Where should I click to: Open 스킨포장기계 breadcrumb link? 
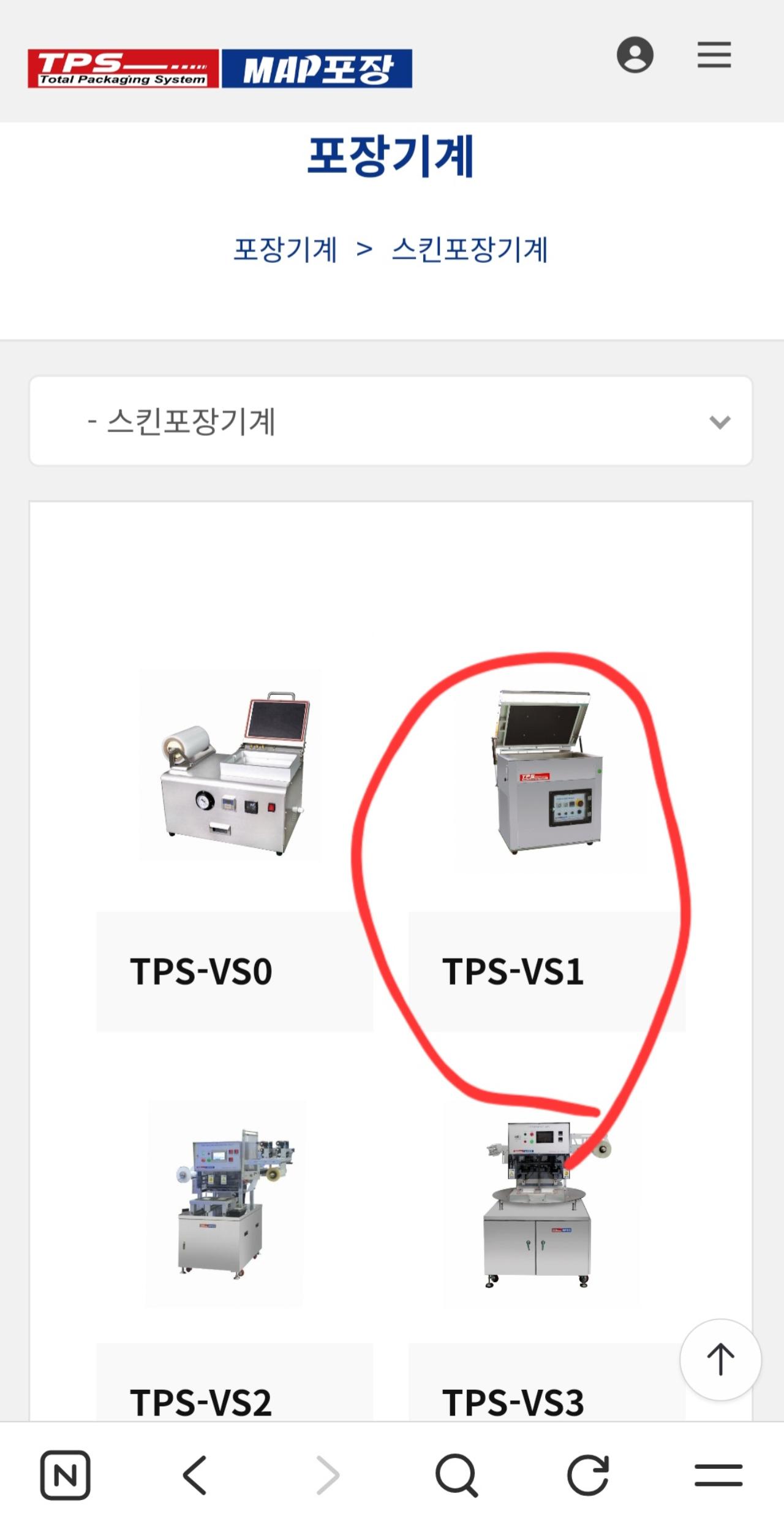(x=469, y=249)
